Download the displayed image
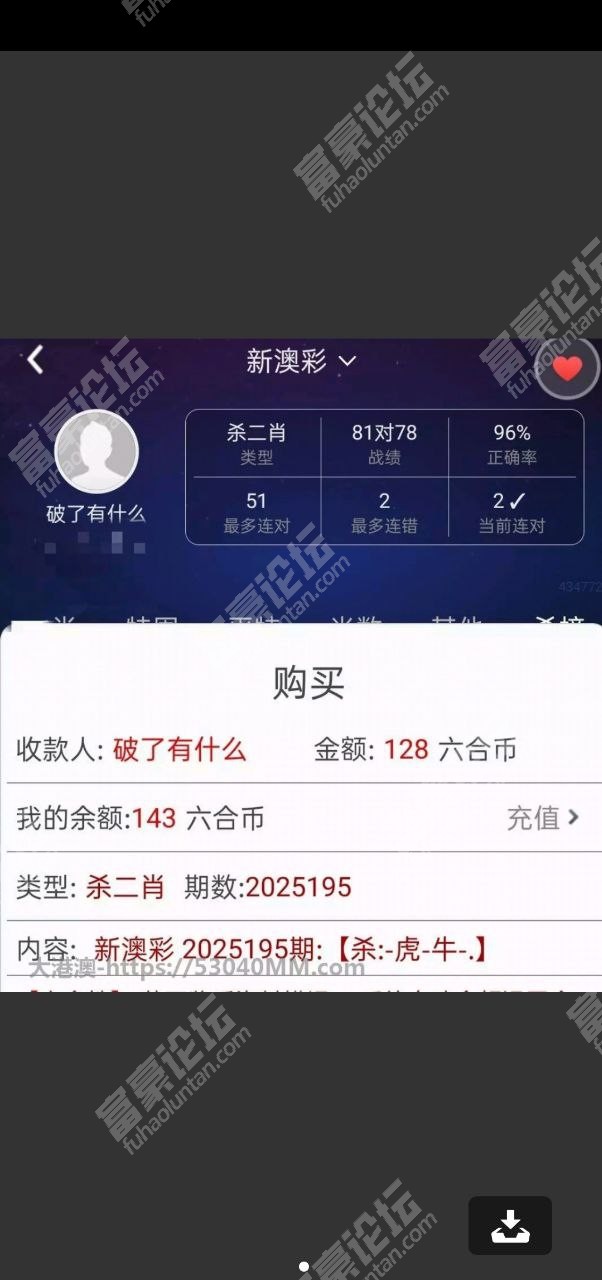Screen dimensions: 602x1280 point(510,1225)
